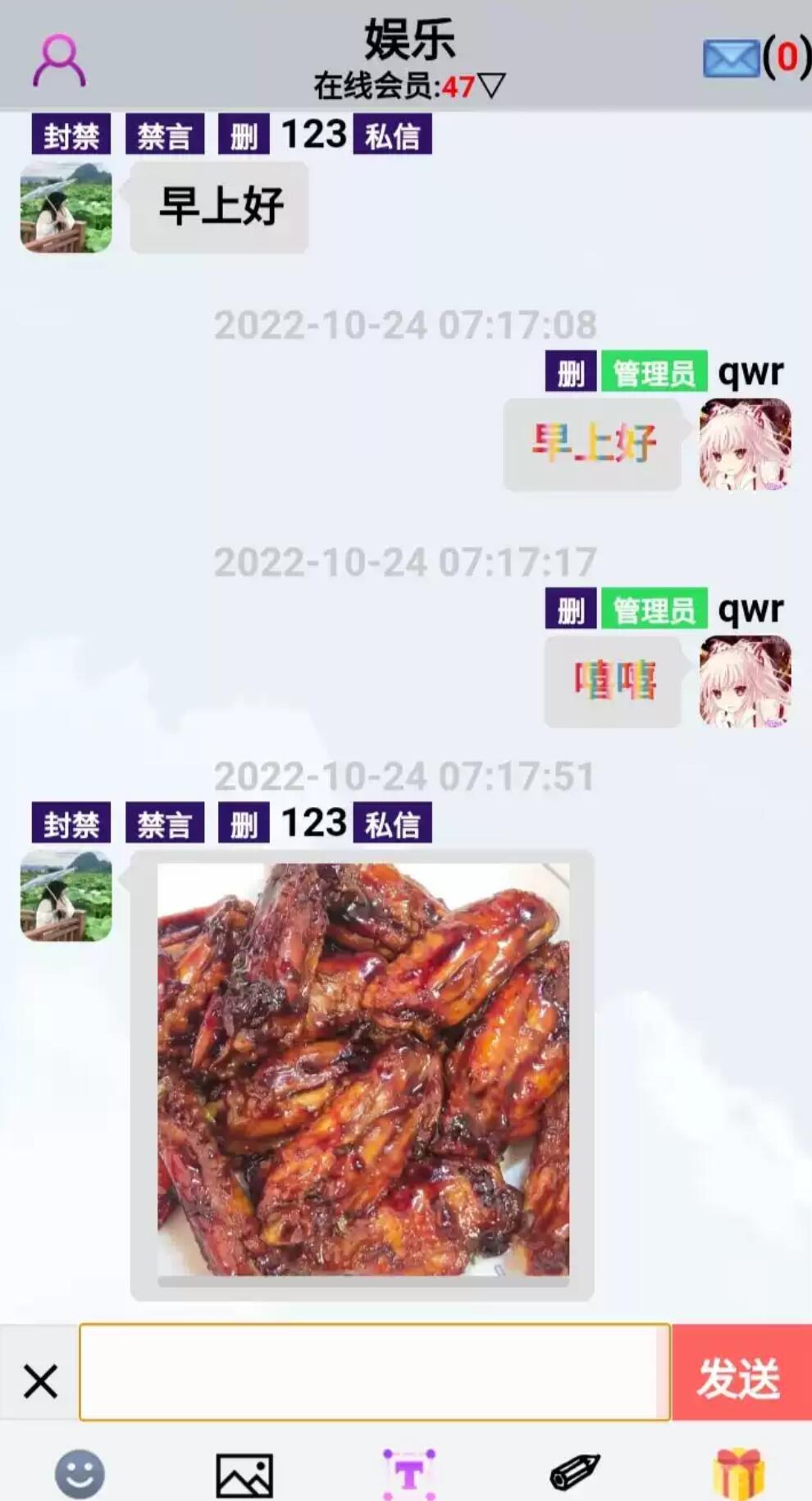This screenshot has height=1501, width=812.
Task: Open the gift box
Action: (738, 1473)
